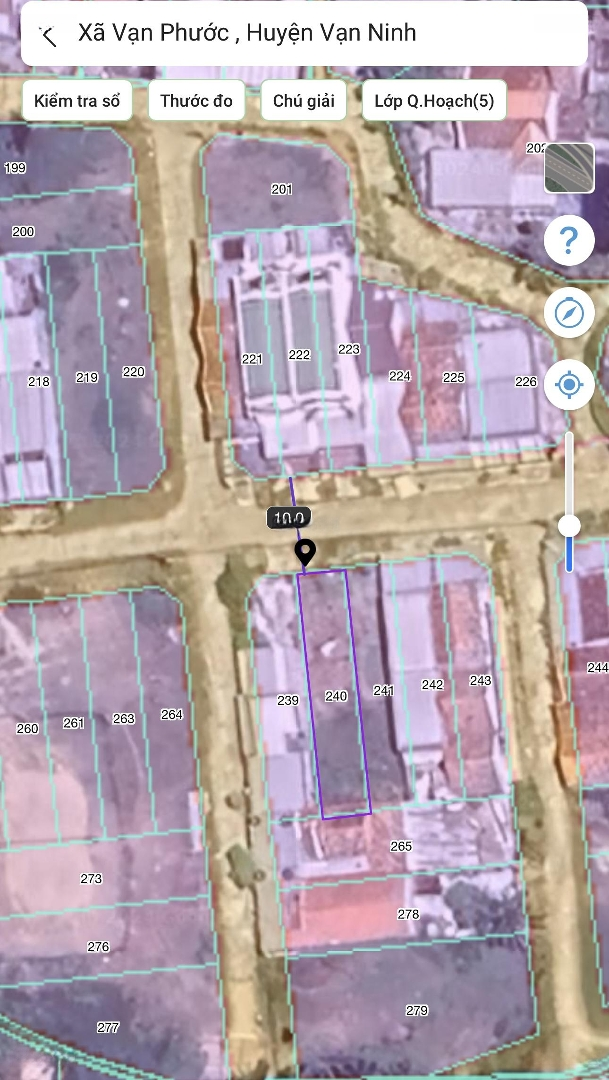Open the Thước đo measuring tool
Screen dimensions: 609x1080
tap(196, 101)
